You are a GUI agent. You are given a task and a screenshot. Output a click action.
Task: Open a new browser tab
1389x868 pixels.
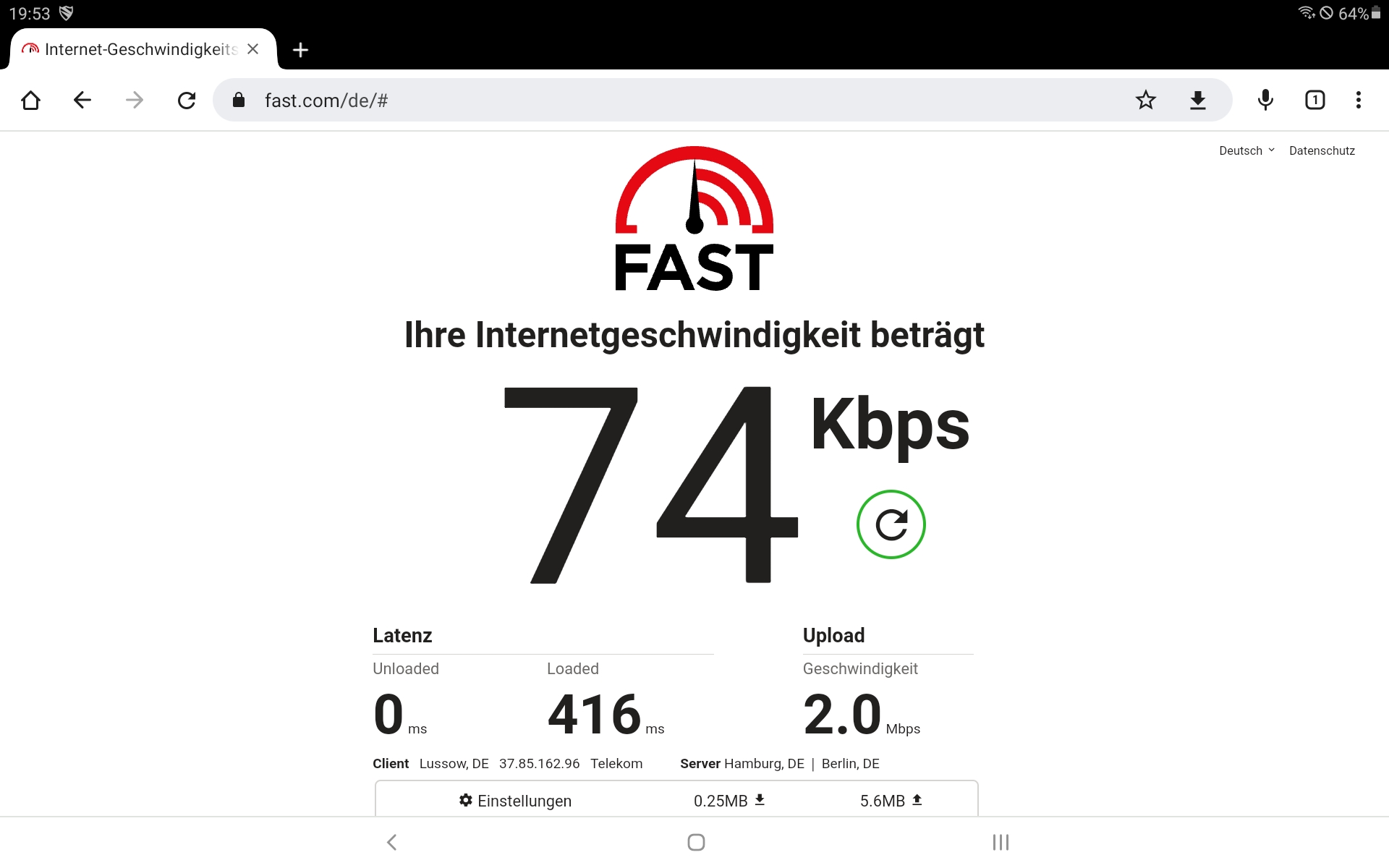click(x=300, y=50)
